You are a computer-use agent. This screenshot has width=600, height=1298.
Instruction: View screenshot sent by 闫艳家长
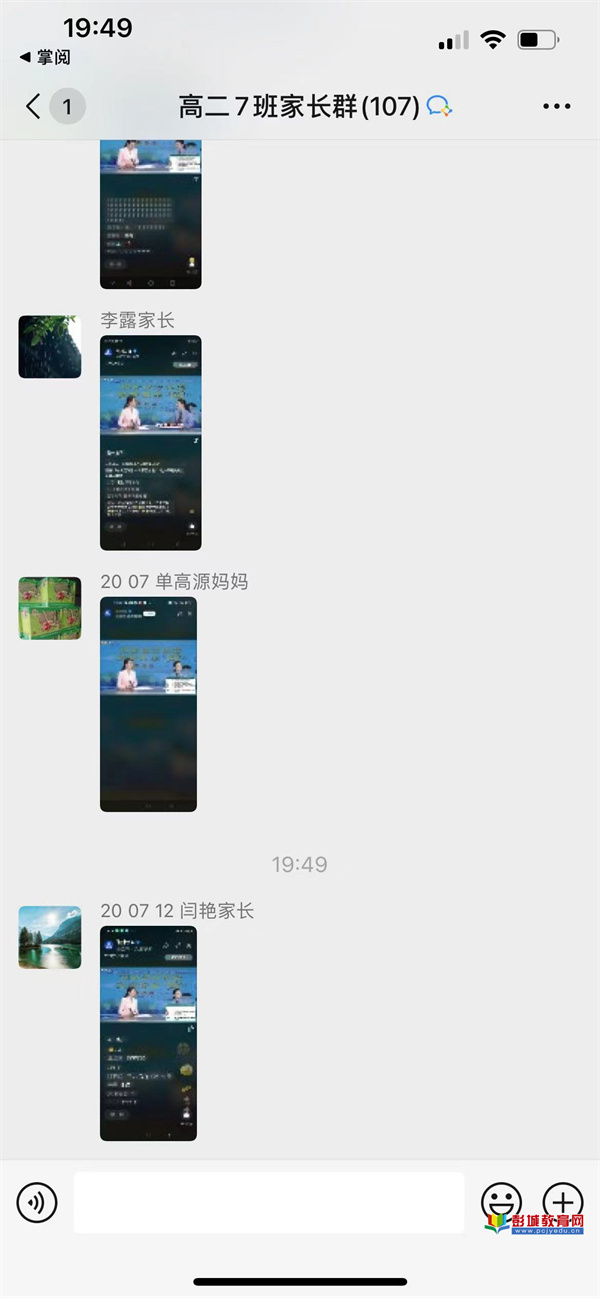[148, 1033]
